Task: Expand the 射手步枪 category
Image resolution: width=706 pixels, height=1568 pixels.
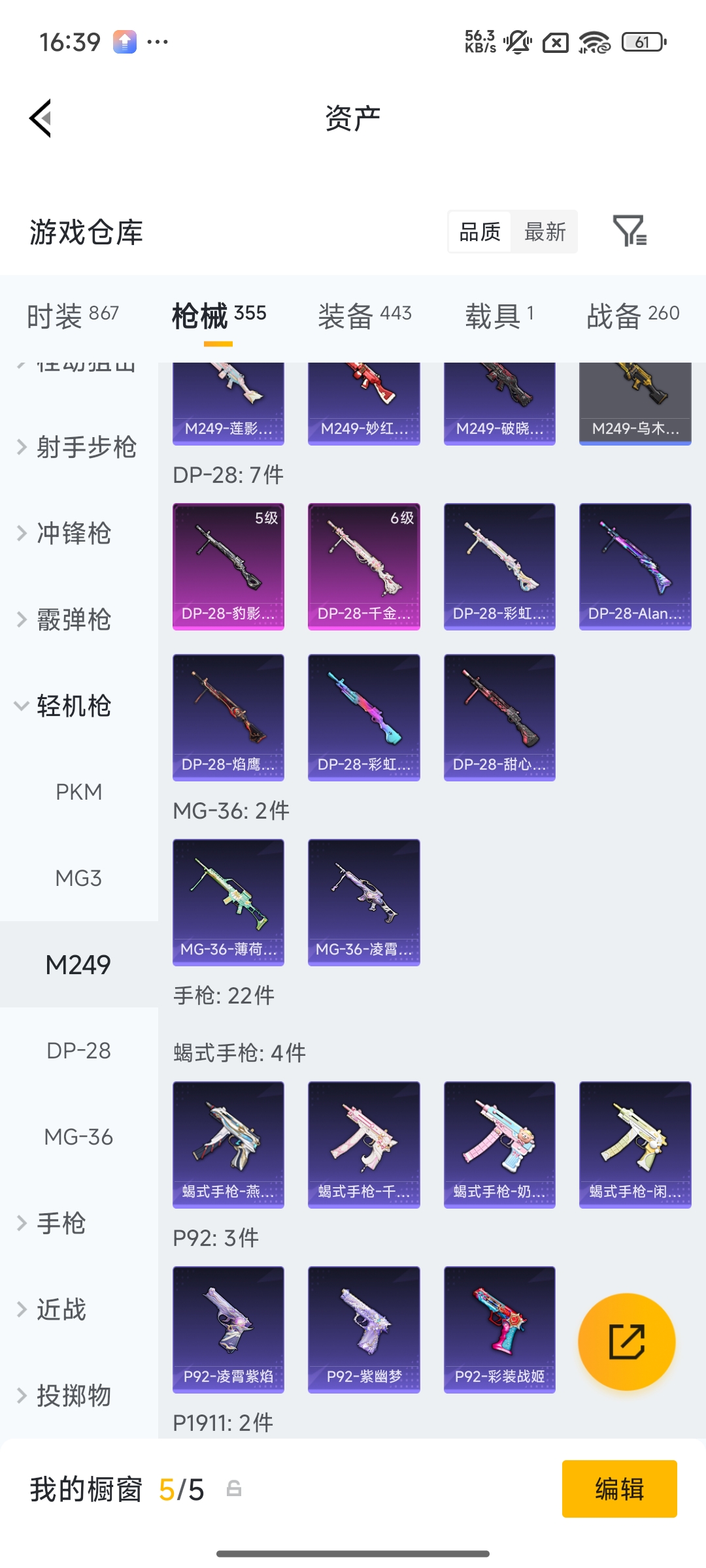Action: click(76, 448)
